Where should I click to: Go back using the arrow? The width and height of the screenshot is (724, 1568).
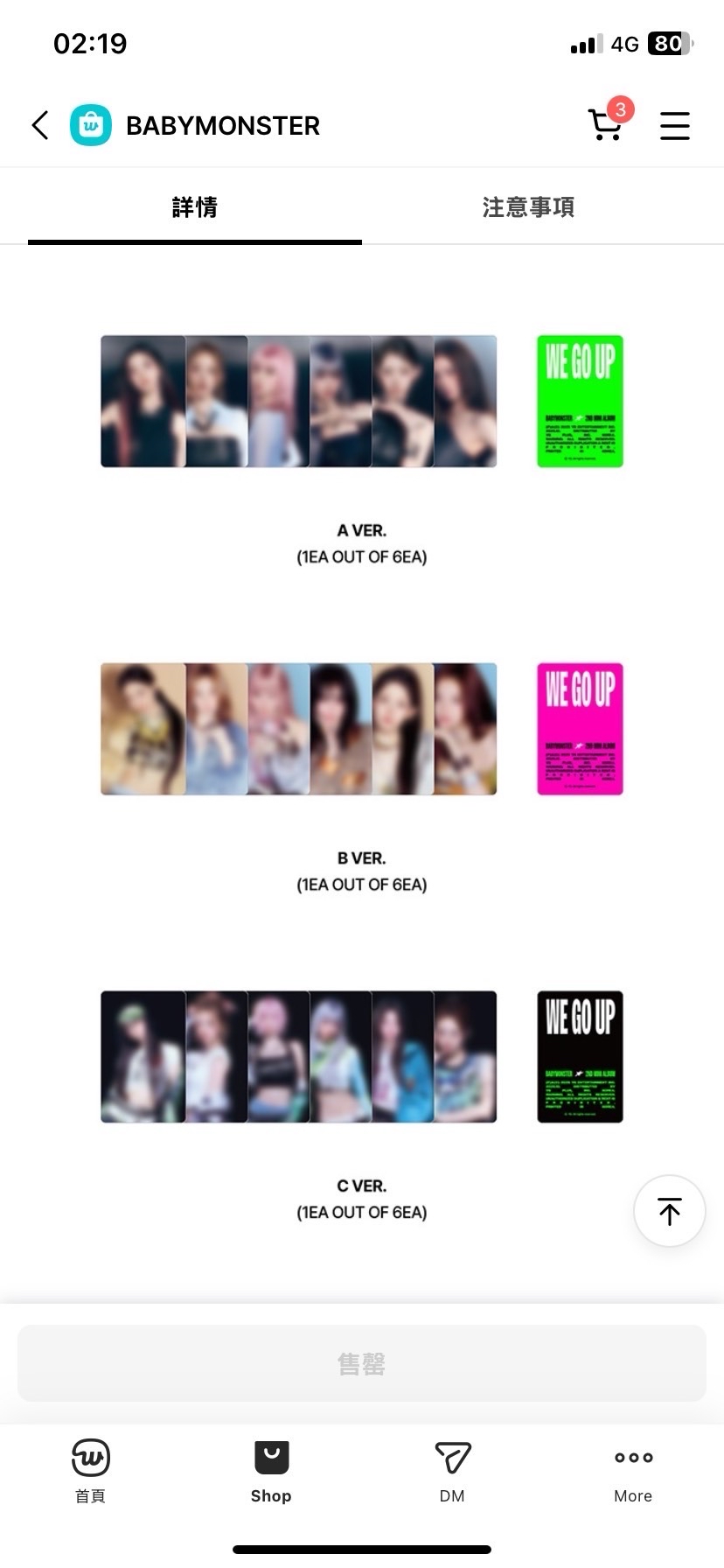tap(40, 125)
